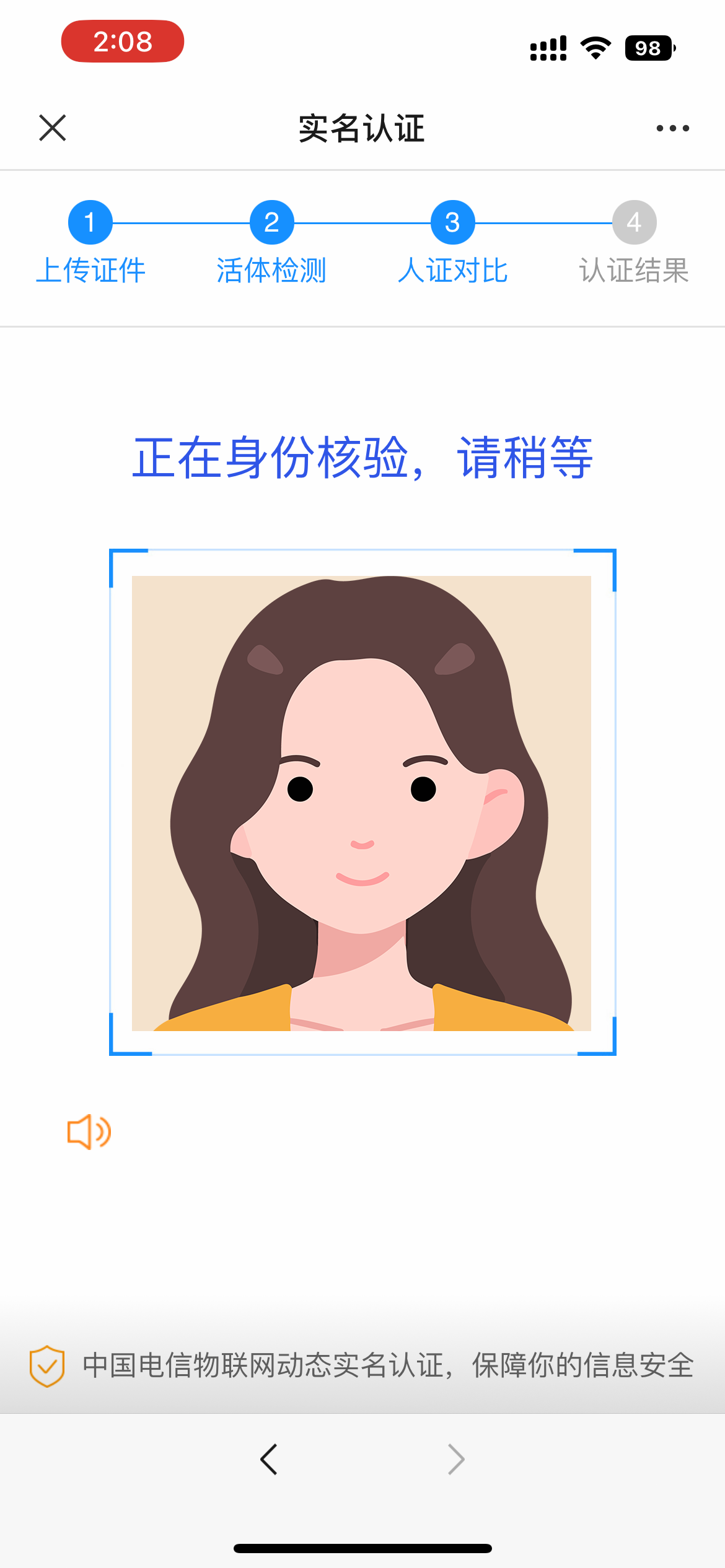The width and height of the screenshot is (725, 1568).
Task: Toggle the voice prompt speaker icon
Action: (89, 1132)
